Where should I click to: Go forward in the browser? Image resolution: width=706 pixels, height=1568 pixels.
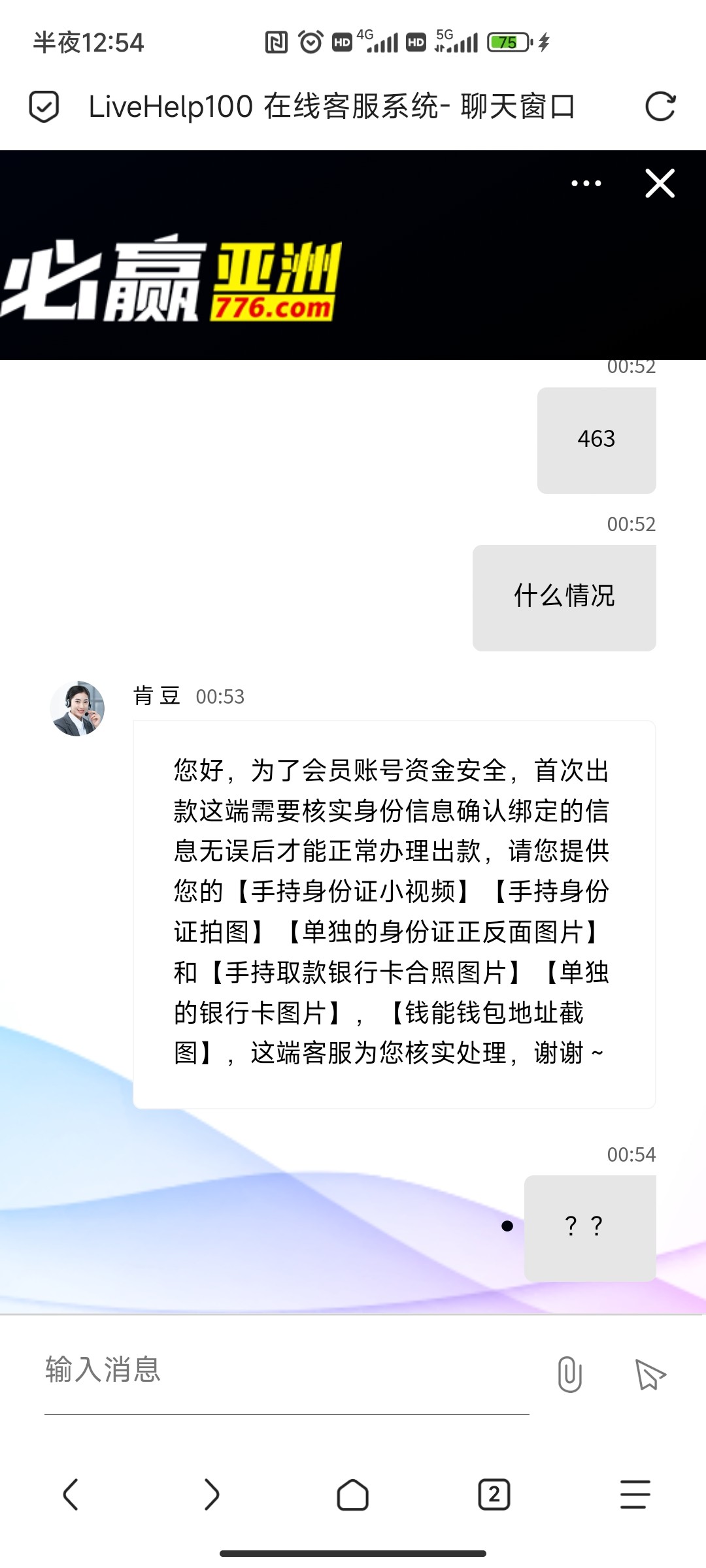point(211,1494)
